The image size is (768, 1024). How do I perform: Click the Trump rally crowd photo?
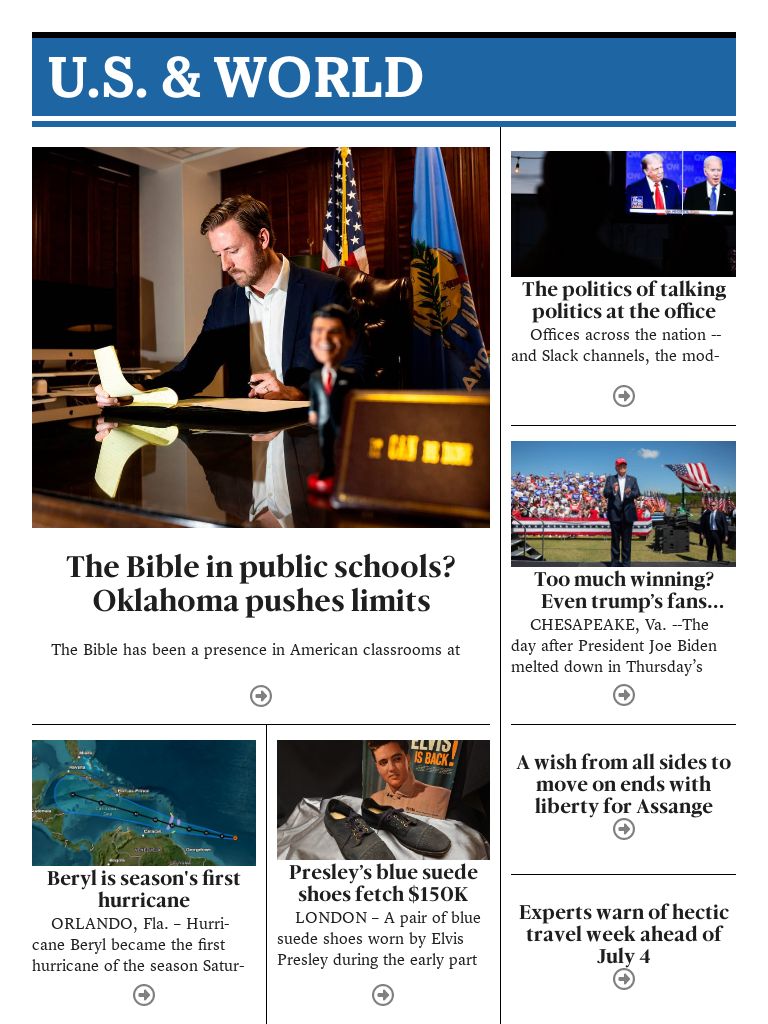coord(623,503)
